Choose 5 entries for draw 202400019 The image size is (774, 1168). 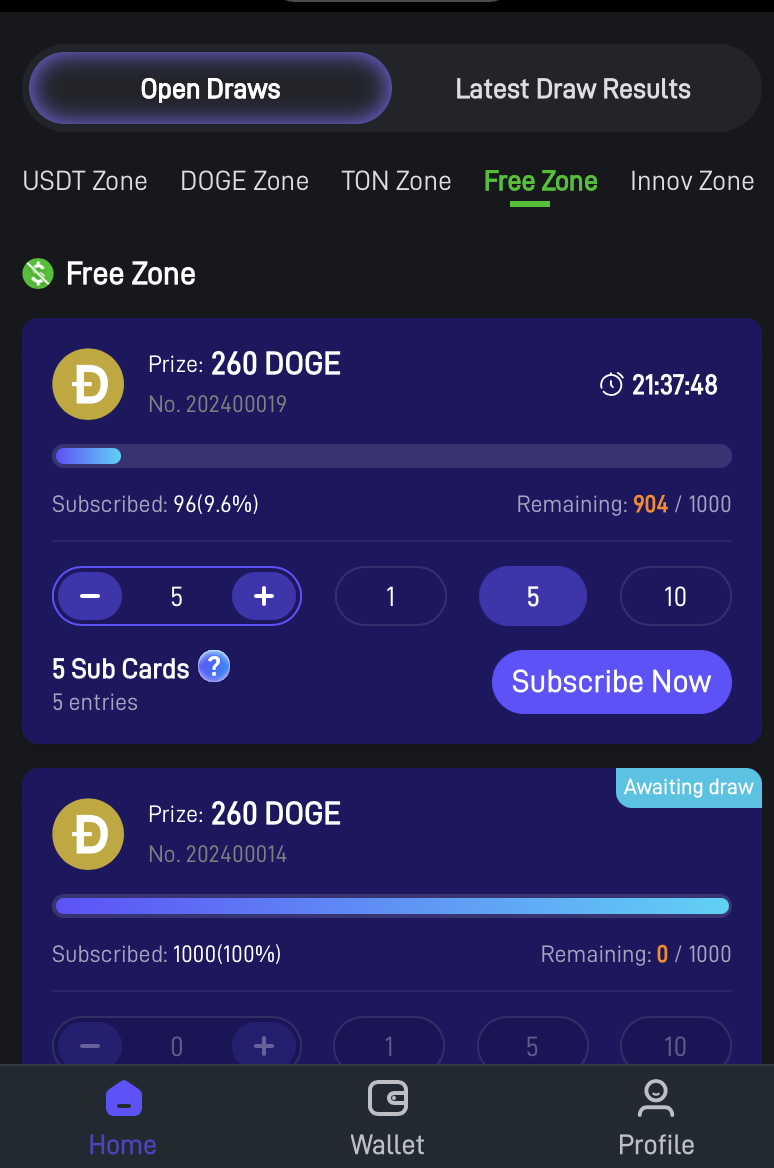click(533, 597)
